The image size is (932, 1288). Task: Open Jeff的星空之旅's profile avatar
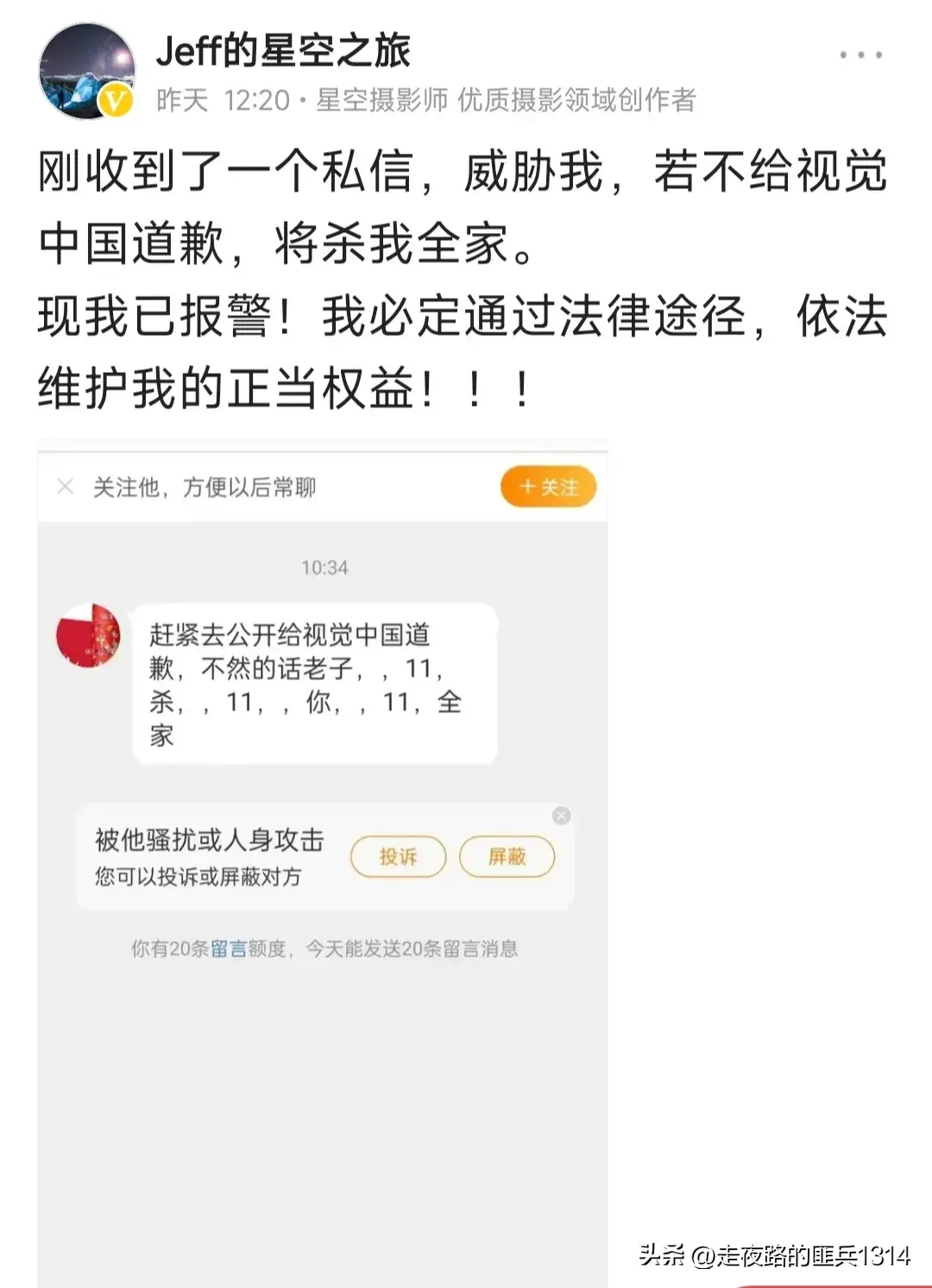pos(86,71)
